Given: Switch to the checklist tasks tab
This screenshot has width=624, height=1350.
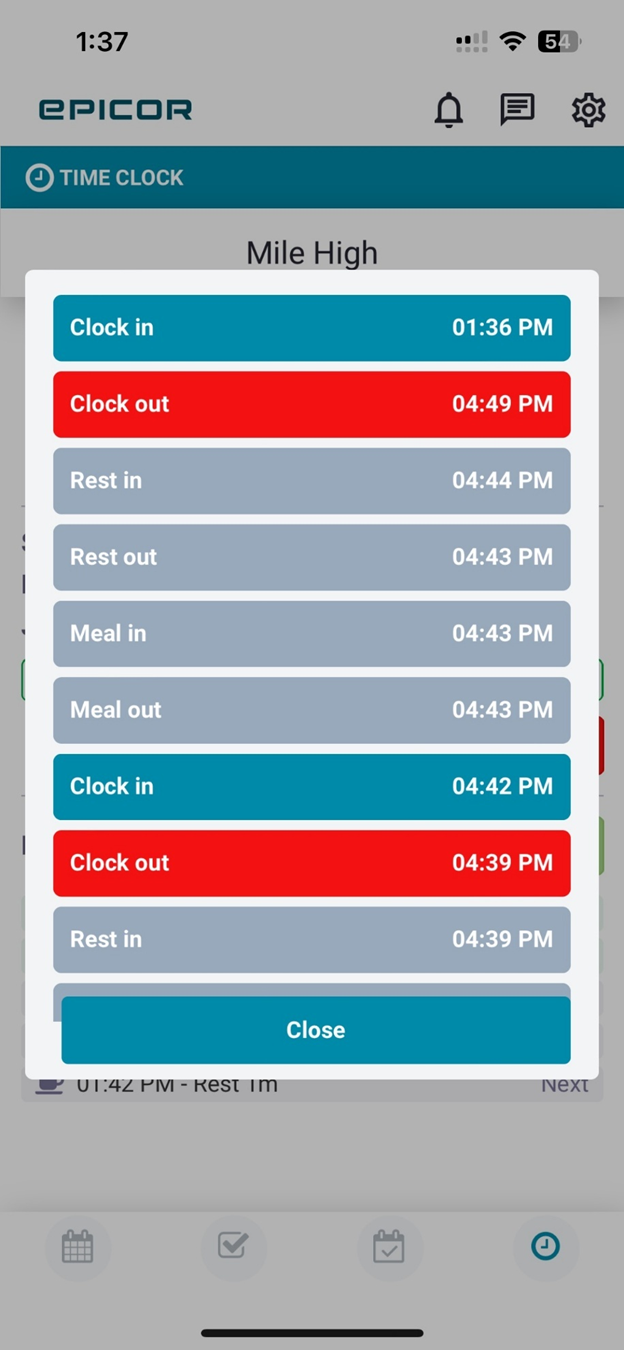Looking at the screenshot, I should click(233, 1247).
